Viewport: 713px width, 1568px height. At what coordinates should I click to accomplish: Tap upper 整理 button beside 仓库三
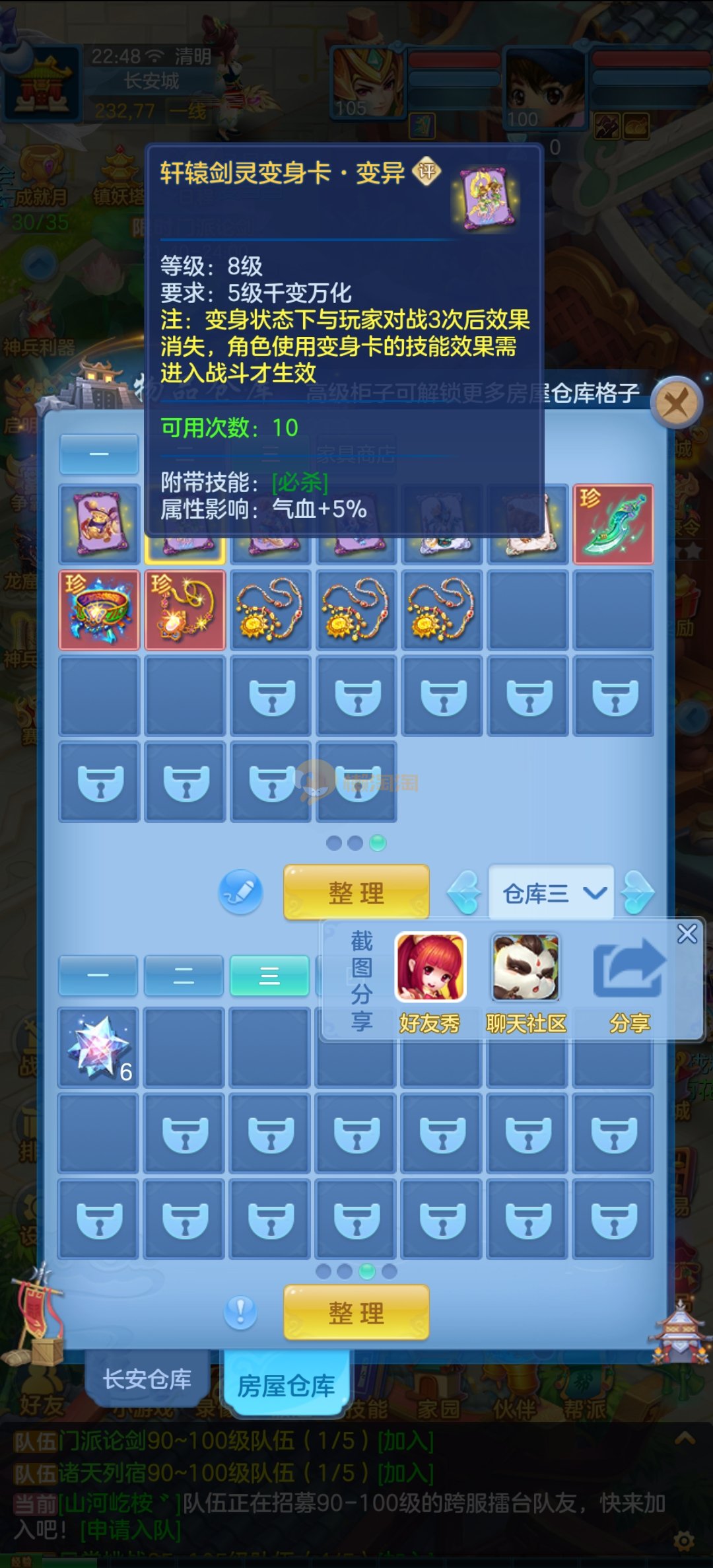[x=356, y=892]
